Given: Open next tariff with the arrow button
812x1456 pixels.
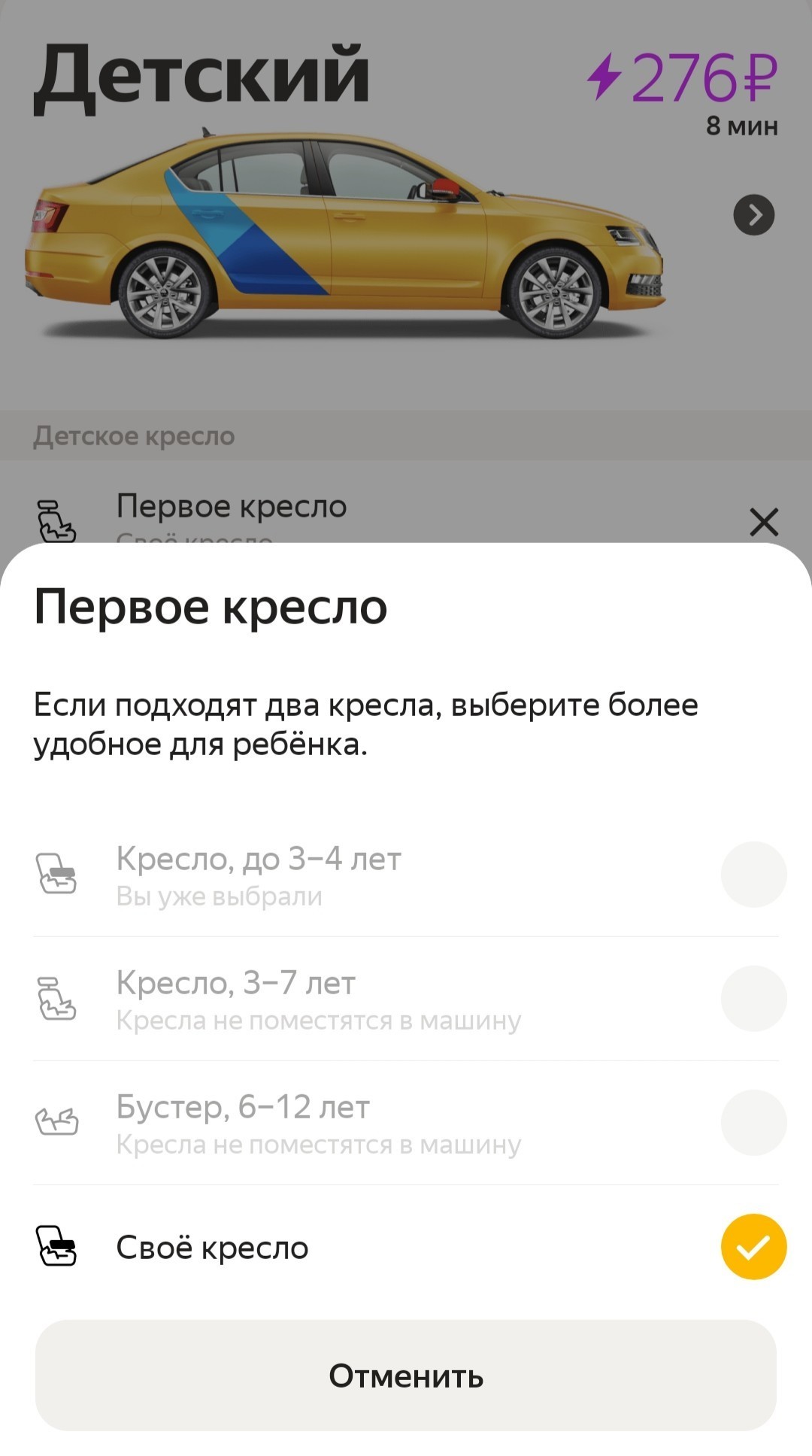Looking at the screenshot, I should click(x=753, y=216).
